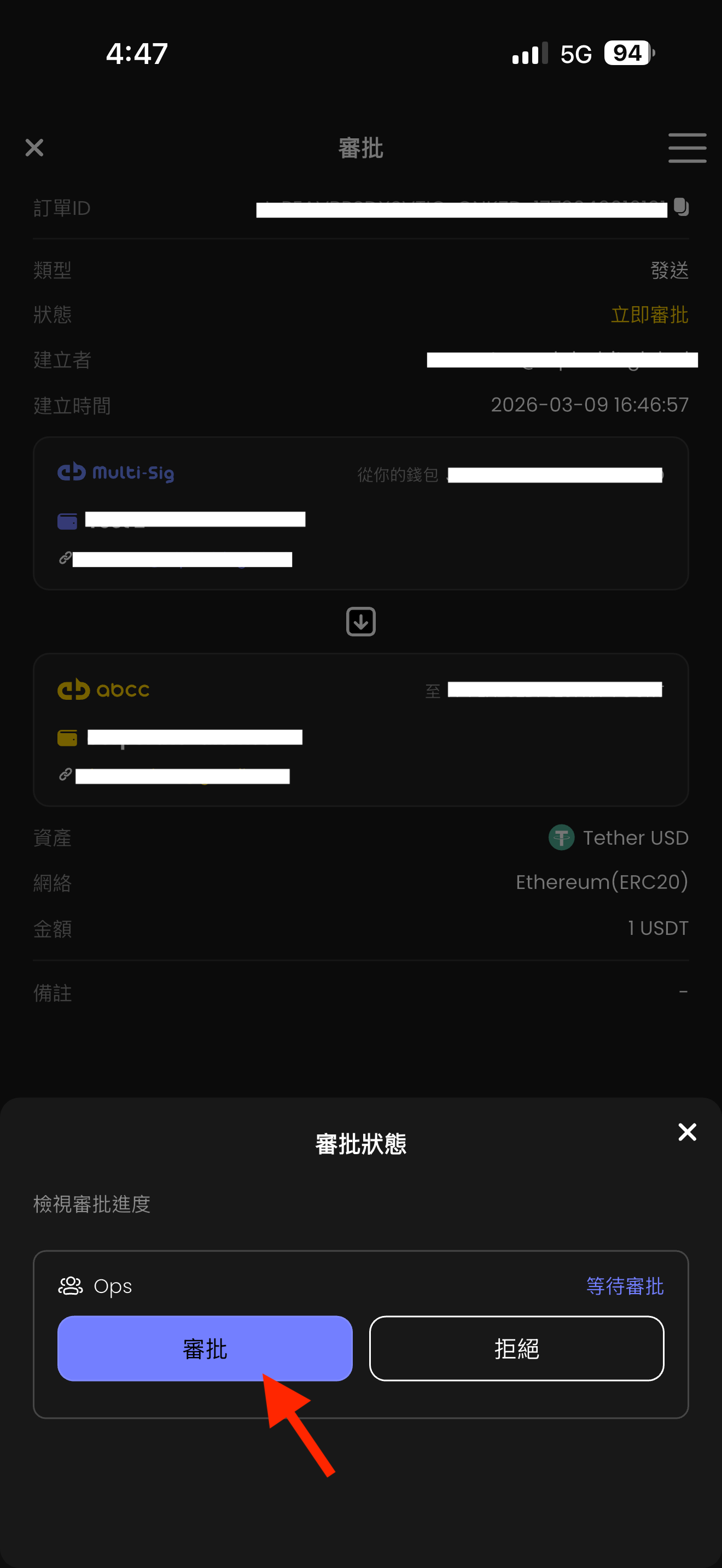
Task: Reject the transaction with 拒絕 button
Action: tap(516, 1348)
